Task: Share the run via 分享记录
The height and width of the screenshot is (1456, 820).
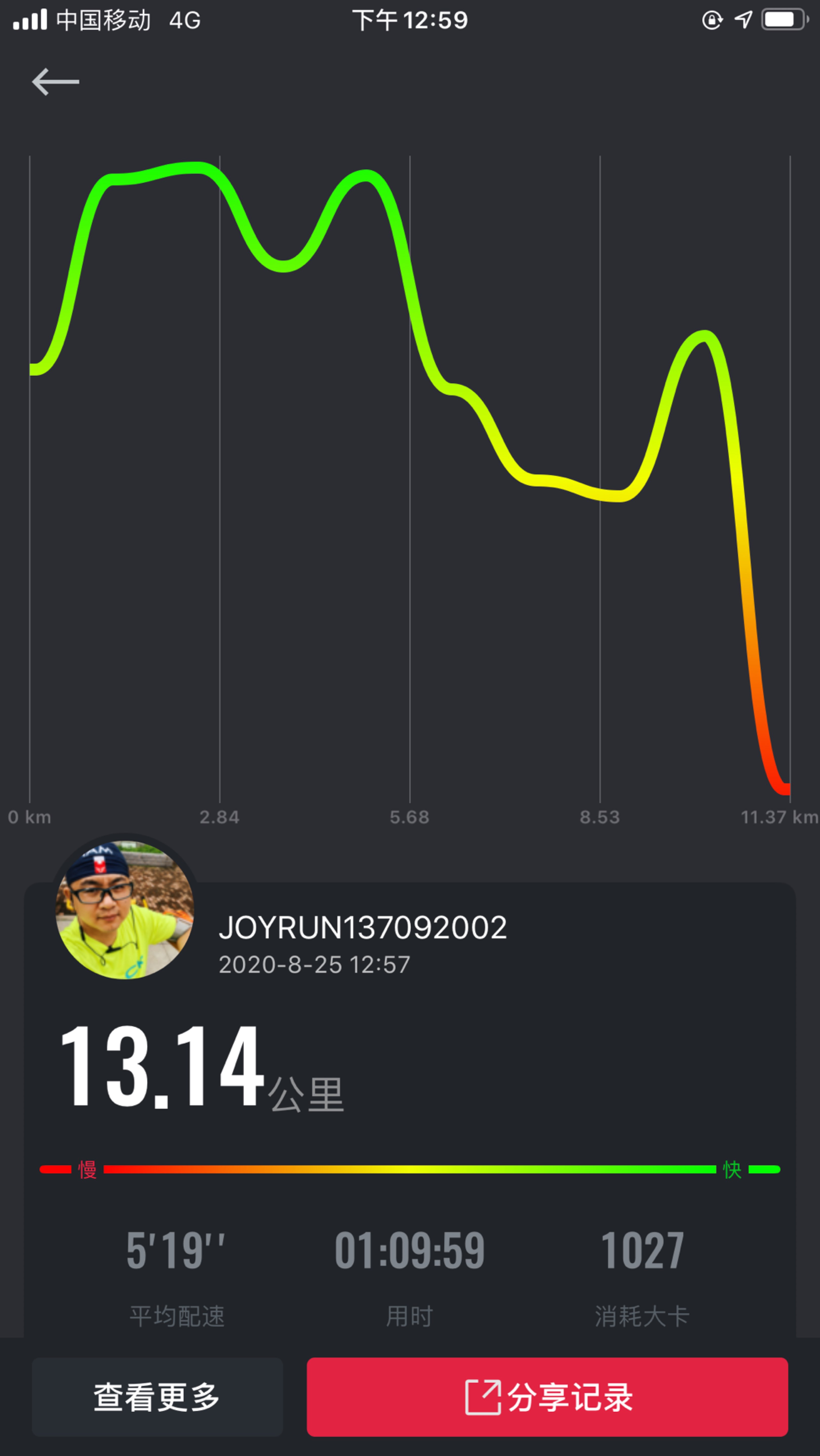Action: pyautogui.click(x=547, y=1397)
